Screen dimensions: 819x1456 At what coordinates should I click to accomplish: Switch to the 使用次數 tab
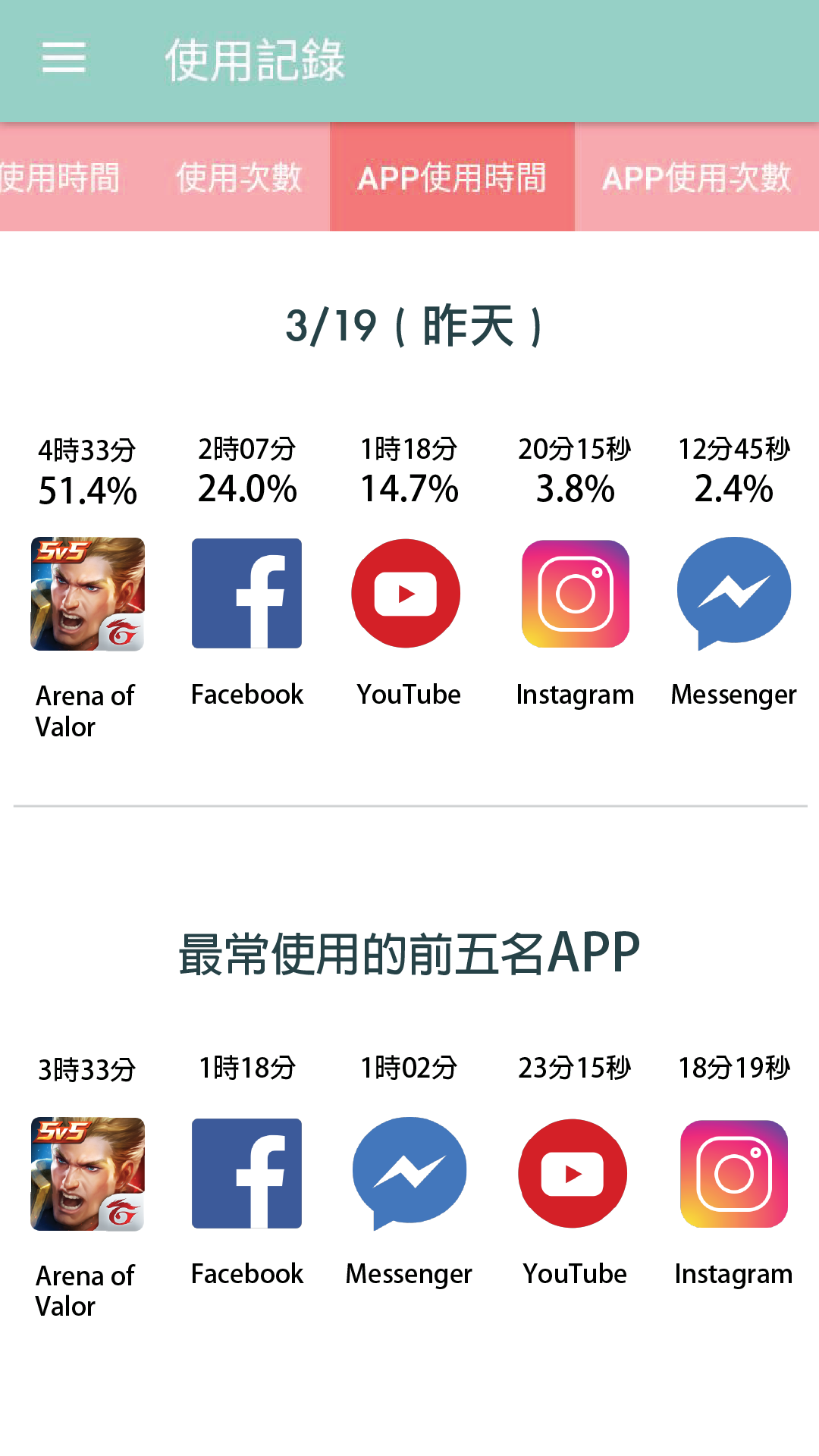pyautogui.click(x=239, y=177)
